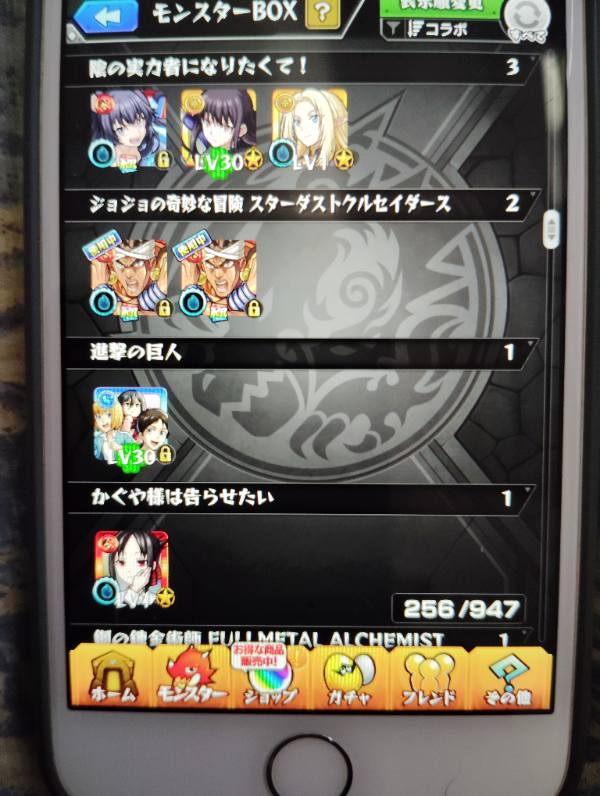Image resolution: width=600 pixels, height=796 pixels.
Task: Go to the ホーム tab
Action: click(x=113, y=678)
